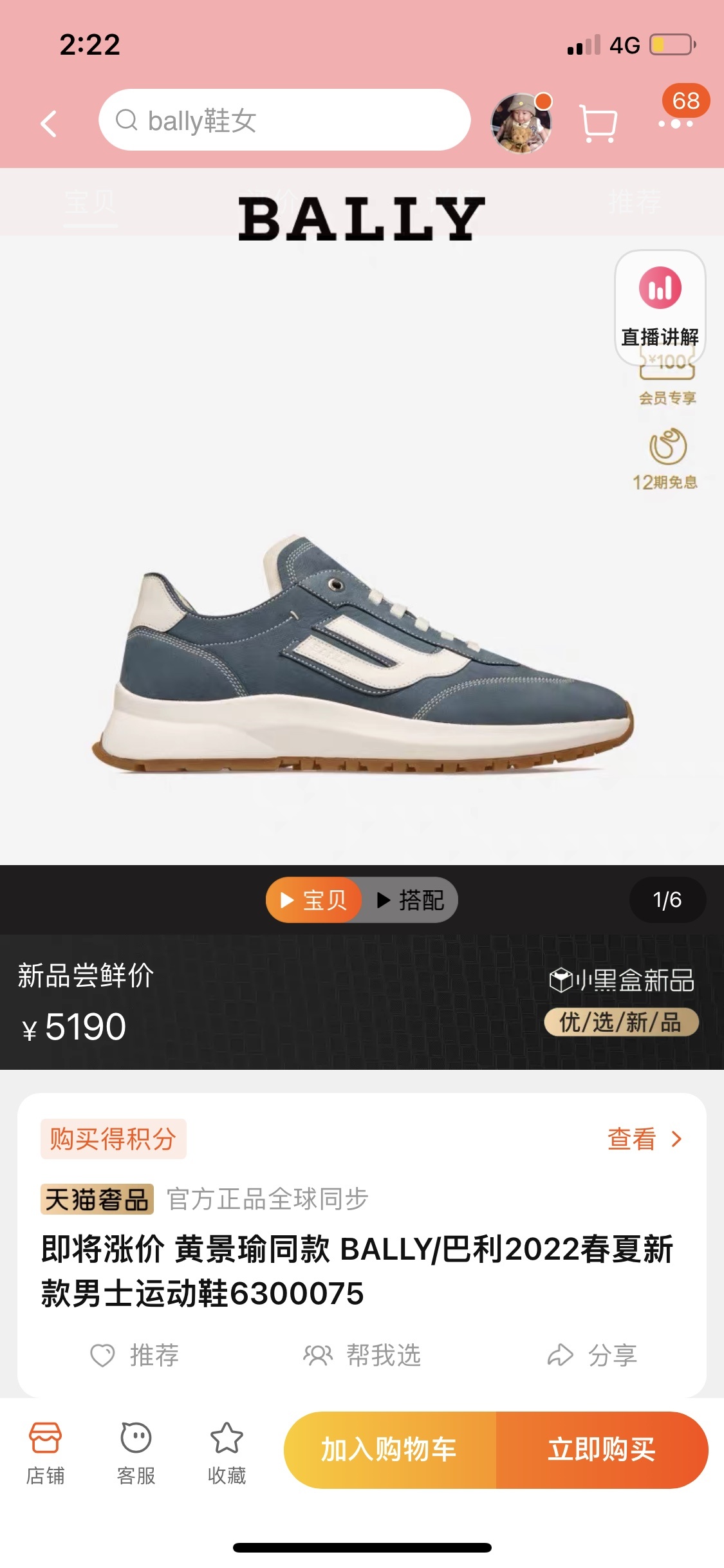724x1568 pixels.
Task: Open the 小黑盒新品 badge
Action: (622, 980)
